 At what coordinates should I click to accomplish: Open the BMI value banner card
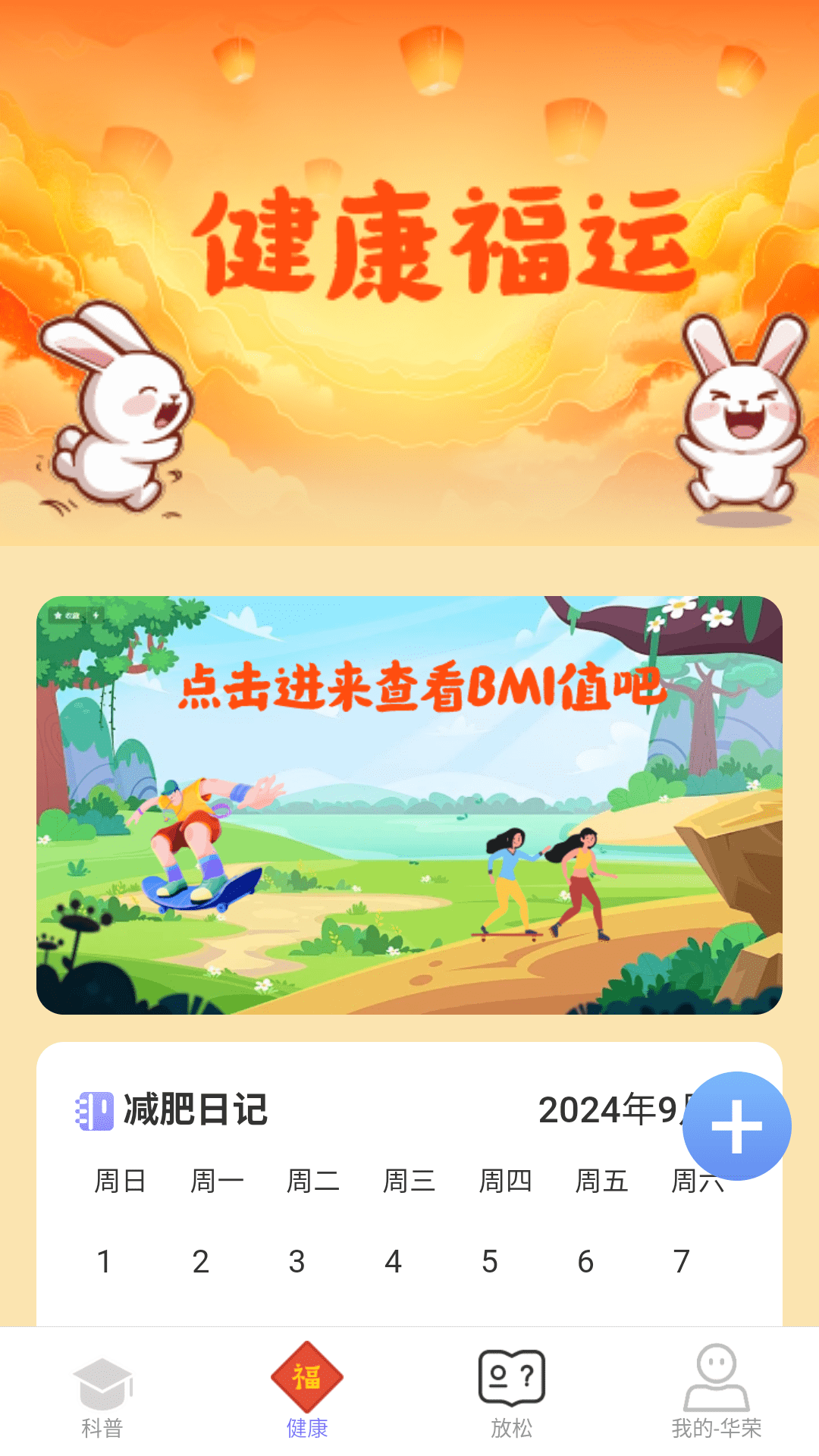[409, 805]
